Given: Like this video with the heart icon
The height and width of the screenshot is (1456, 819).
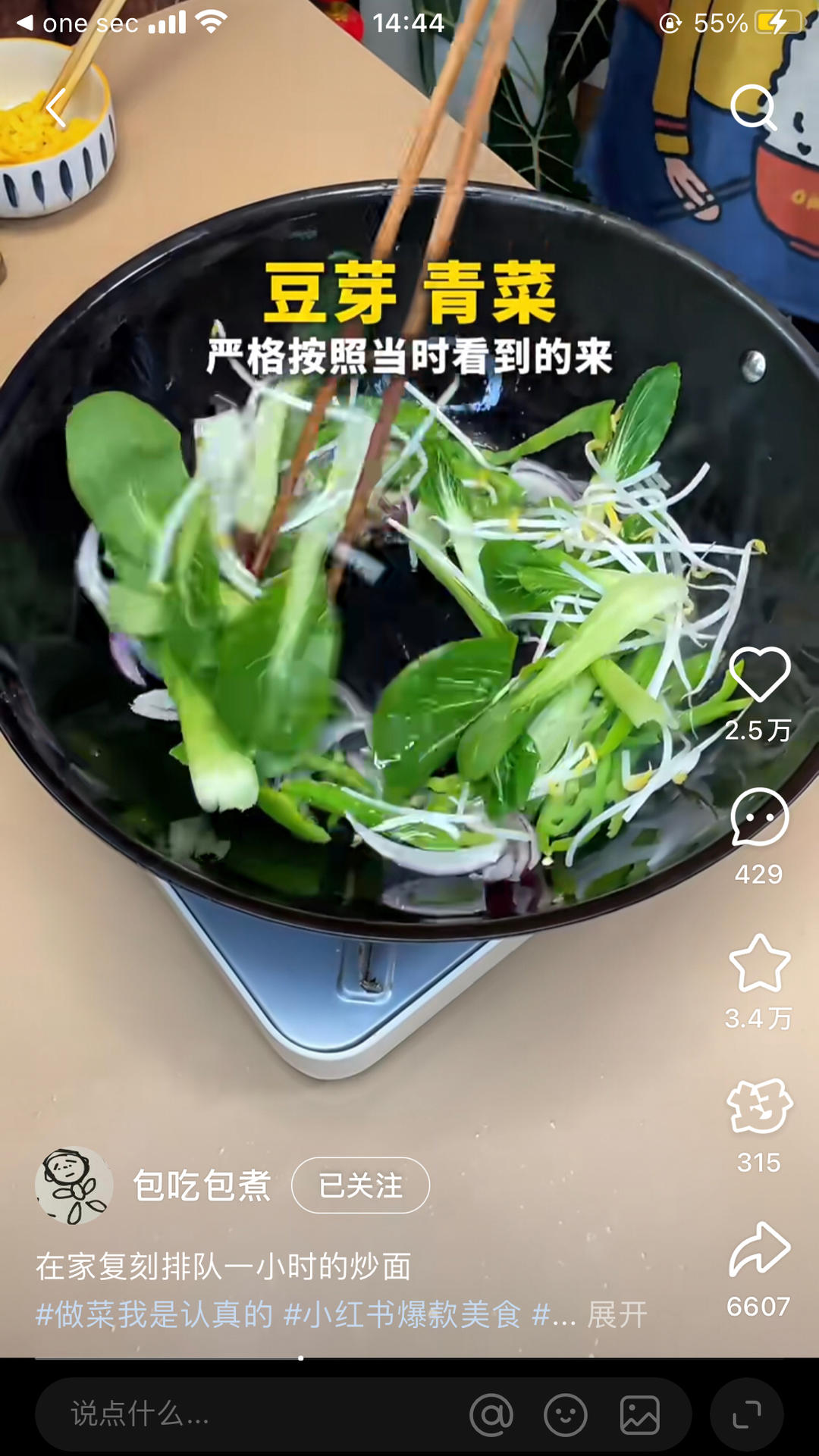Looking at the screenshot, I should (759, 674).
